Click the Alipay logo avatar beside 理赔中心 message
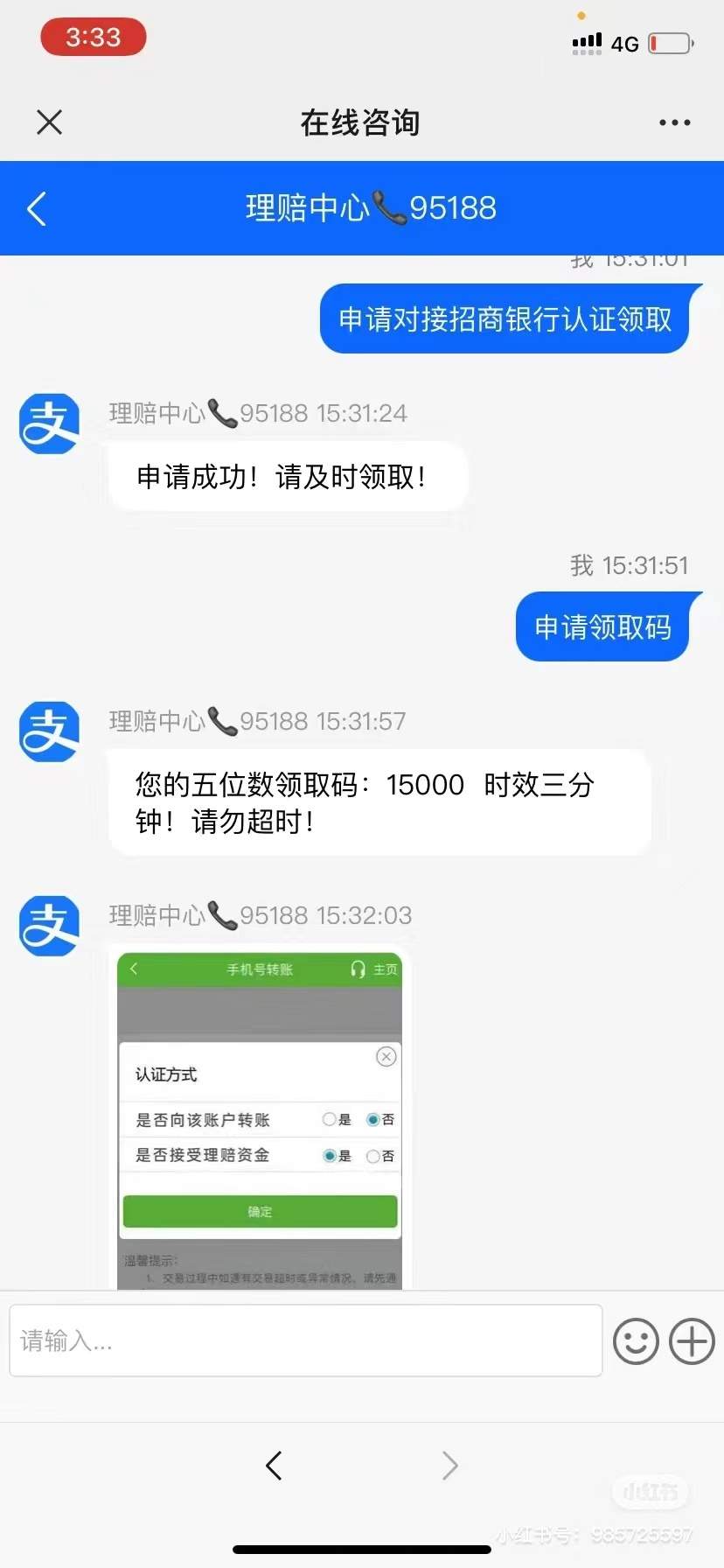This screenshot has width=724, height=1568. (49, 423)
